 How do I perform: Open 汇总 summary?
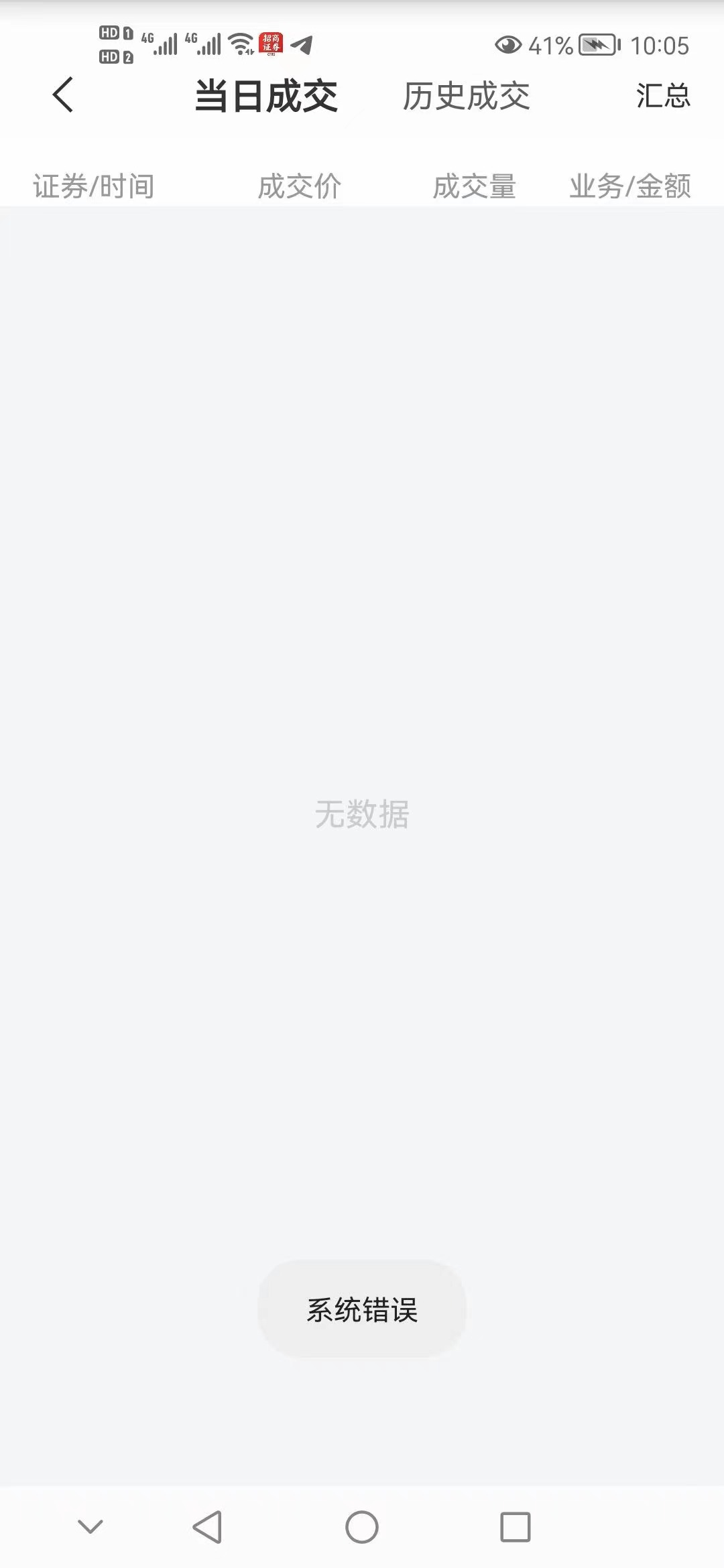click(x=663, y=95)
